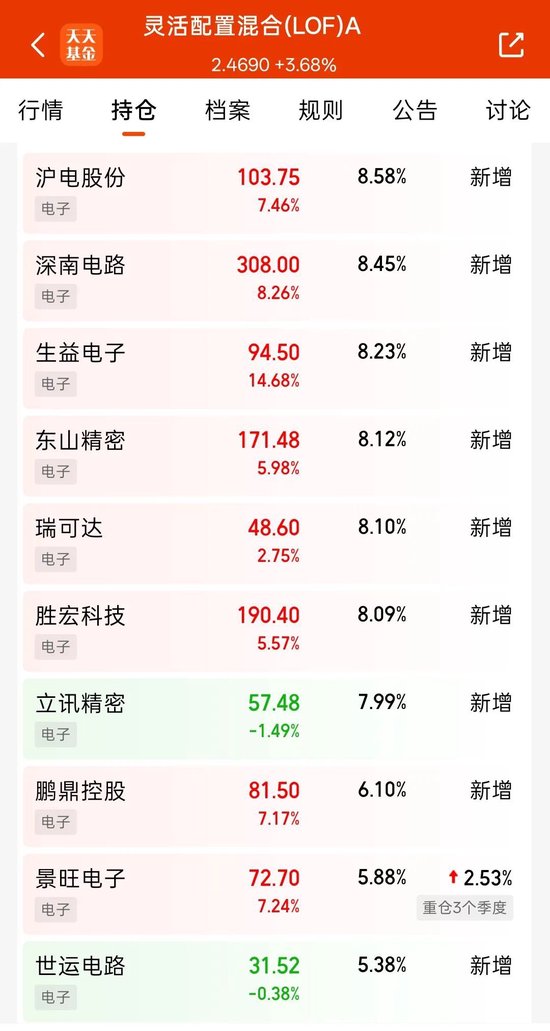View the 世运电路 stock row

coord(275,980)
